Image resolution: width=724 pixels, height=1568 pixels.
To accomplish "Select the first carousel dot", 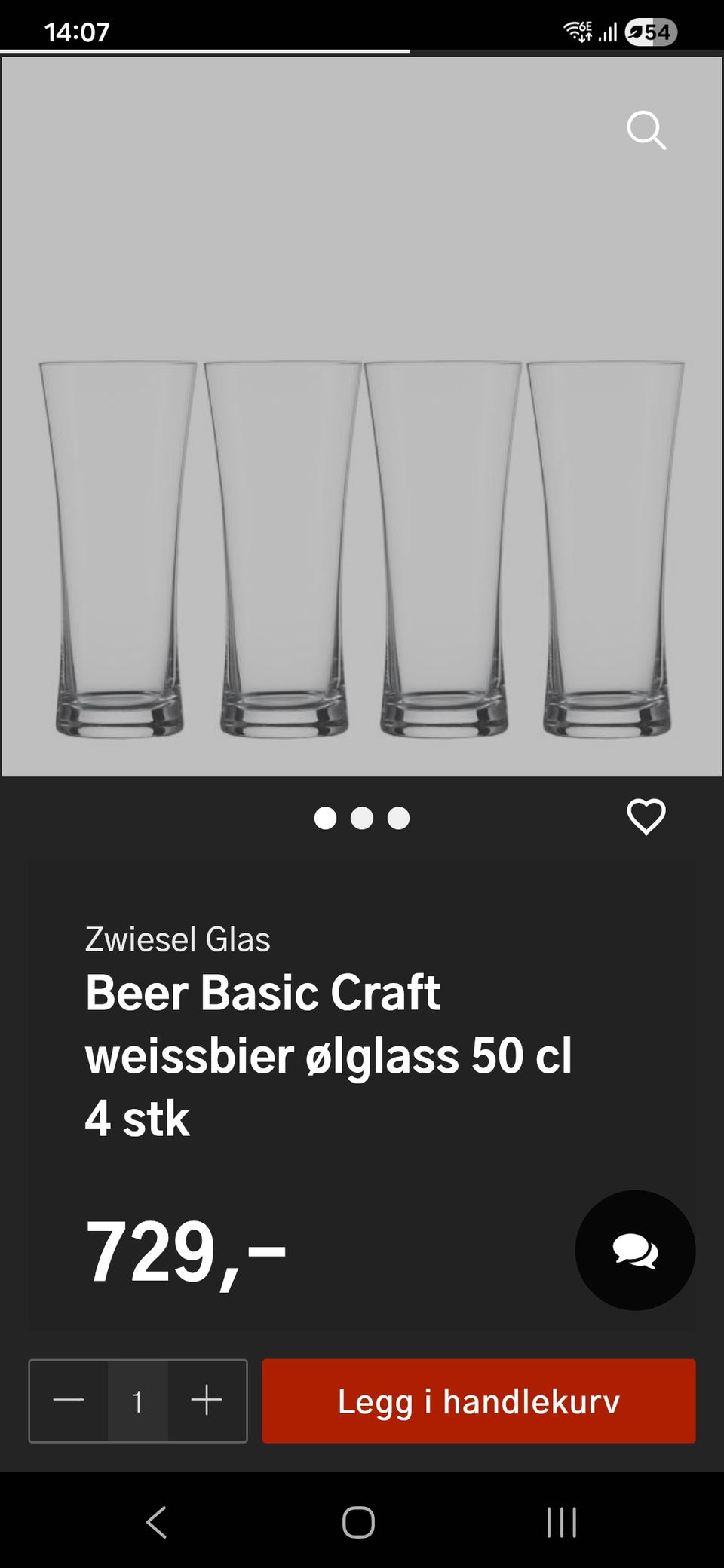I will click(x=327, y=818).
